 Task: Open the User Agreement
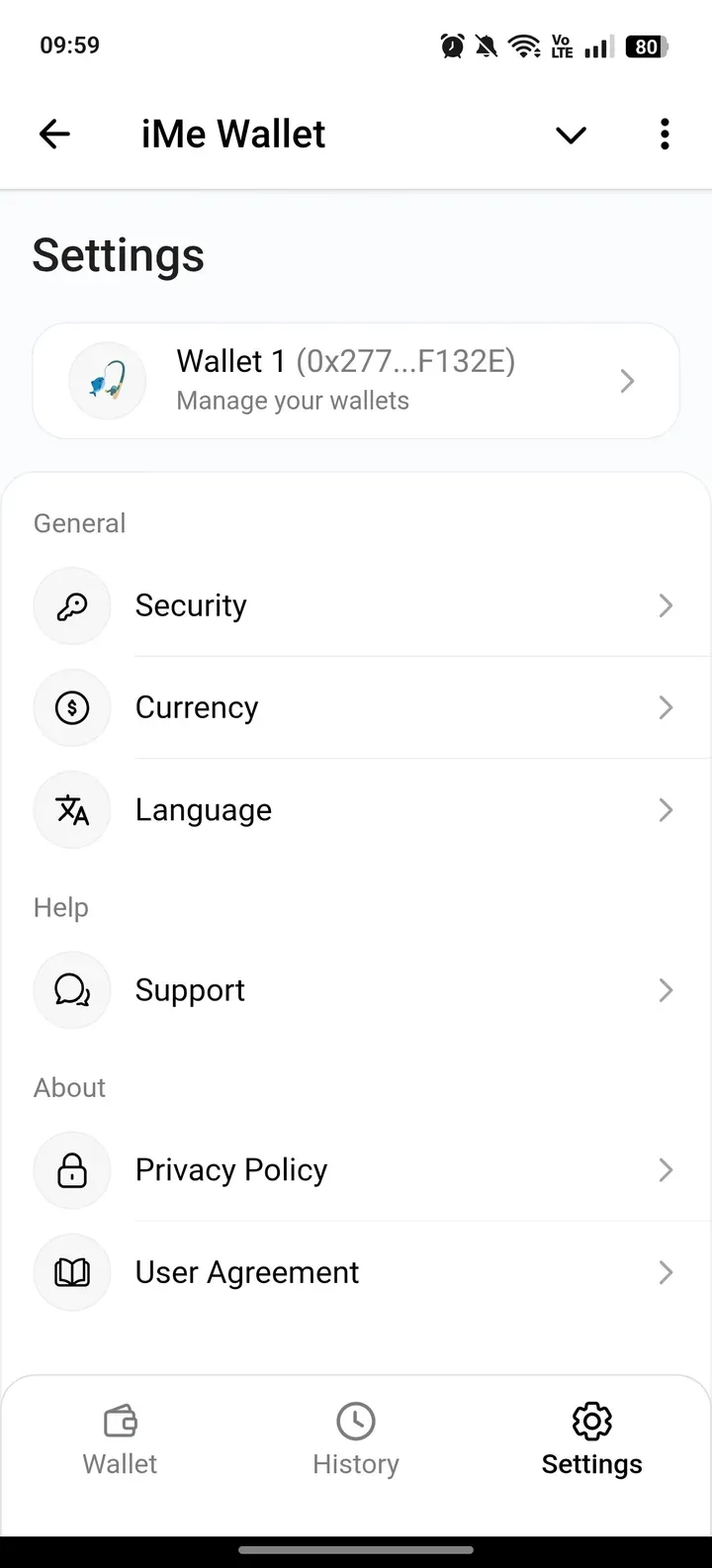(x=356, y=1272)
